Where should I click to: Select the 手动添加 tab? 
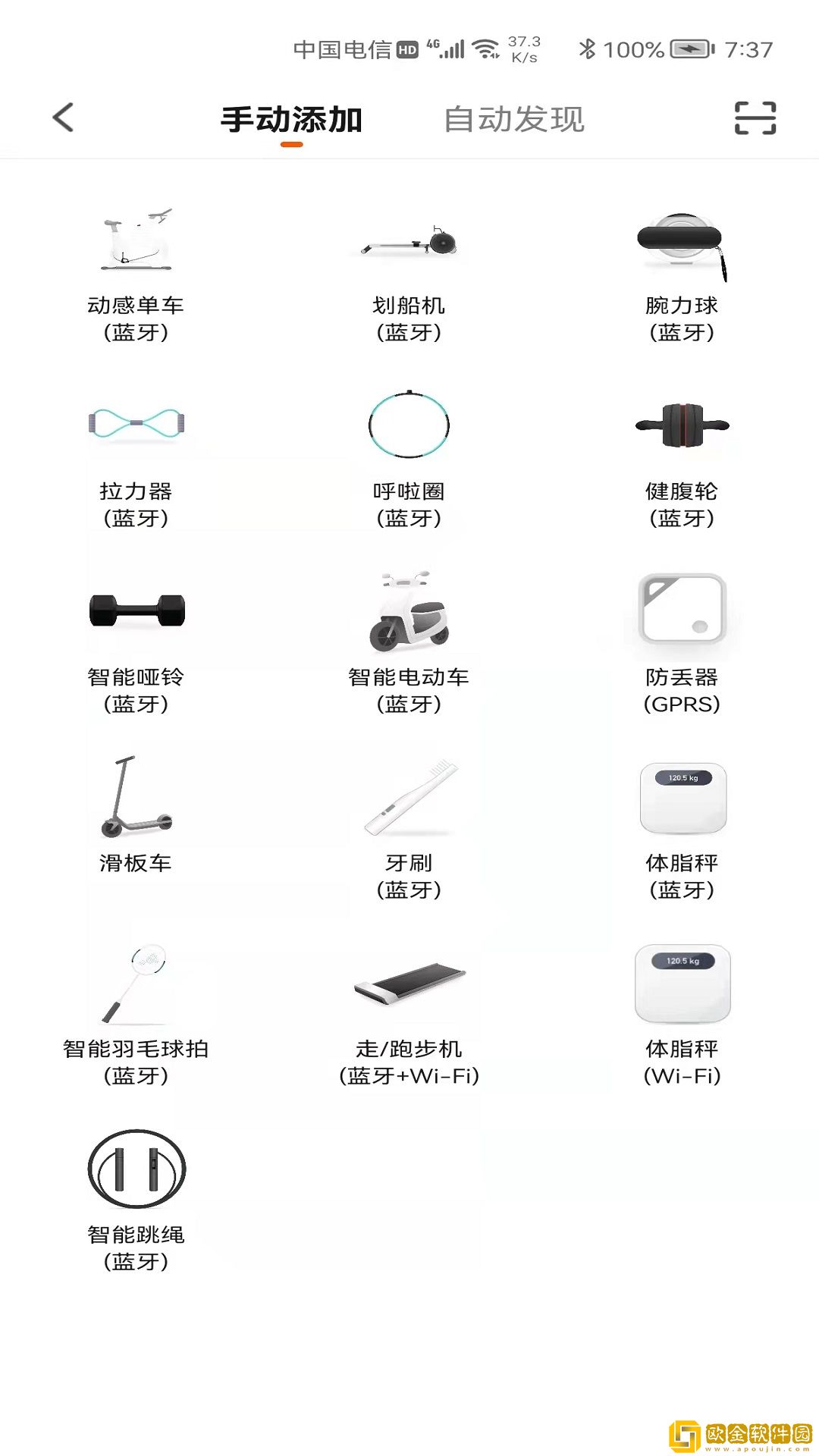coord(291,119)
